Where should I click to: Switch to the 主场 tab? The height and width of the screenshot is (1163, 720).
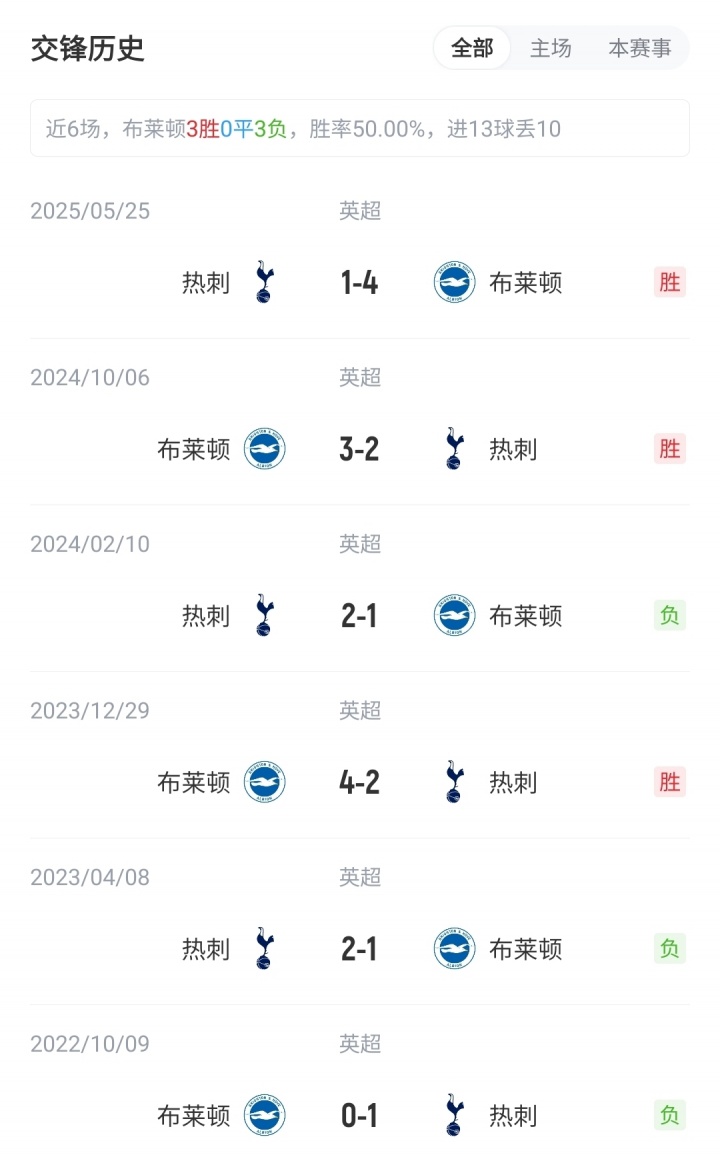[x=550, y=48]
